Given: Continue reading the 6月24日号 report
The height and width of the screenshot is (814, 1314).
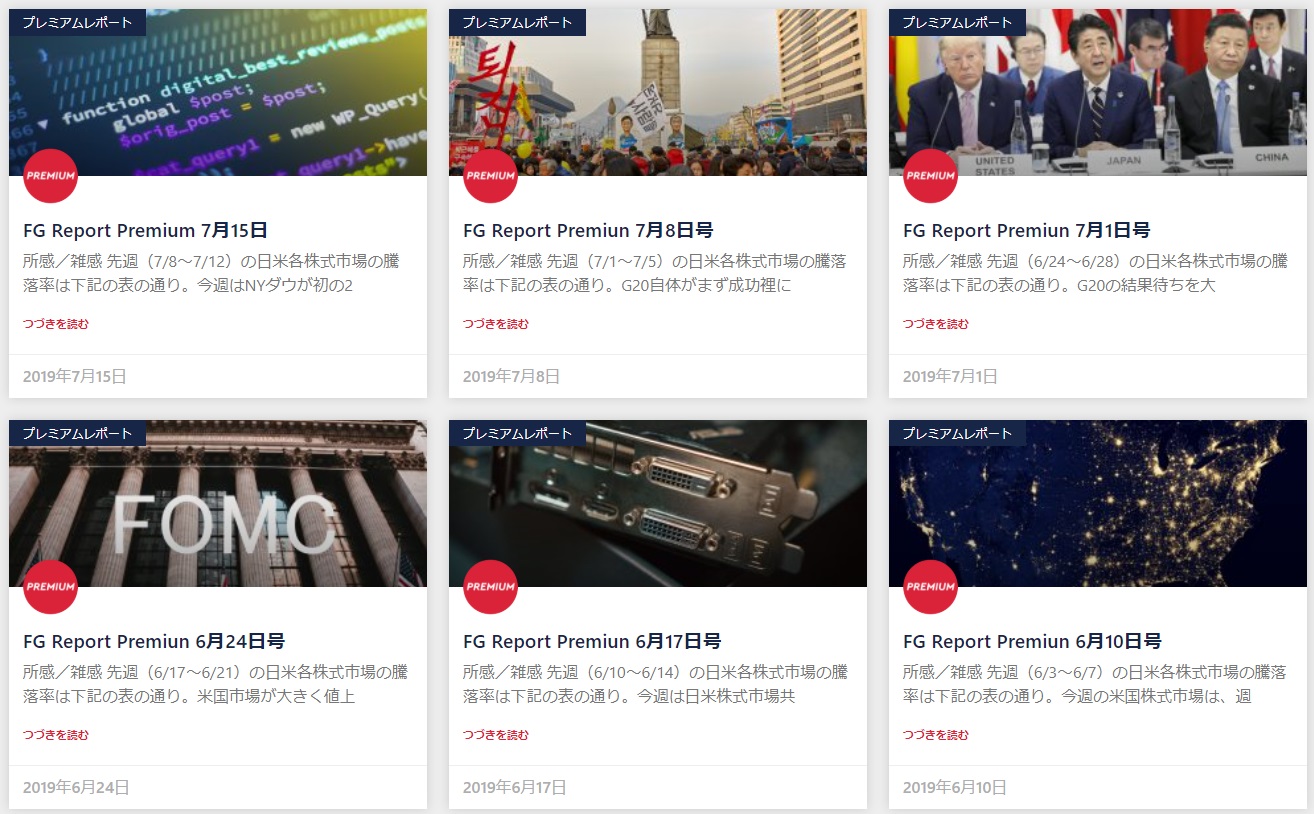Looking at the screenshot, I should (x=56, y=735).
